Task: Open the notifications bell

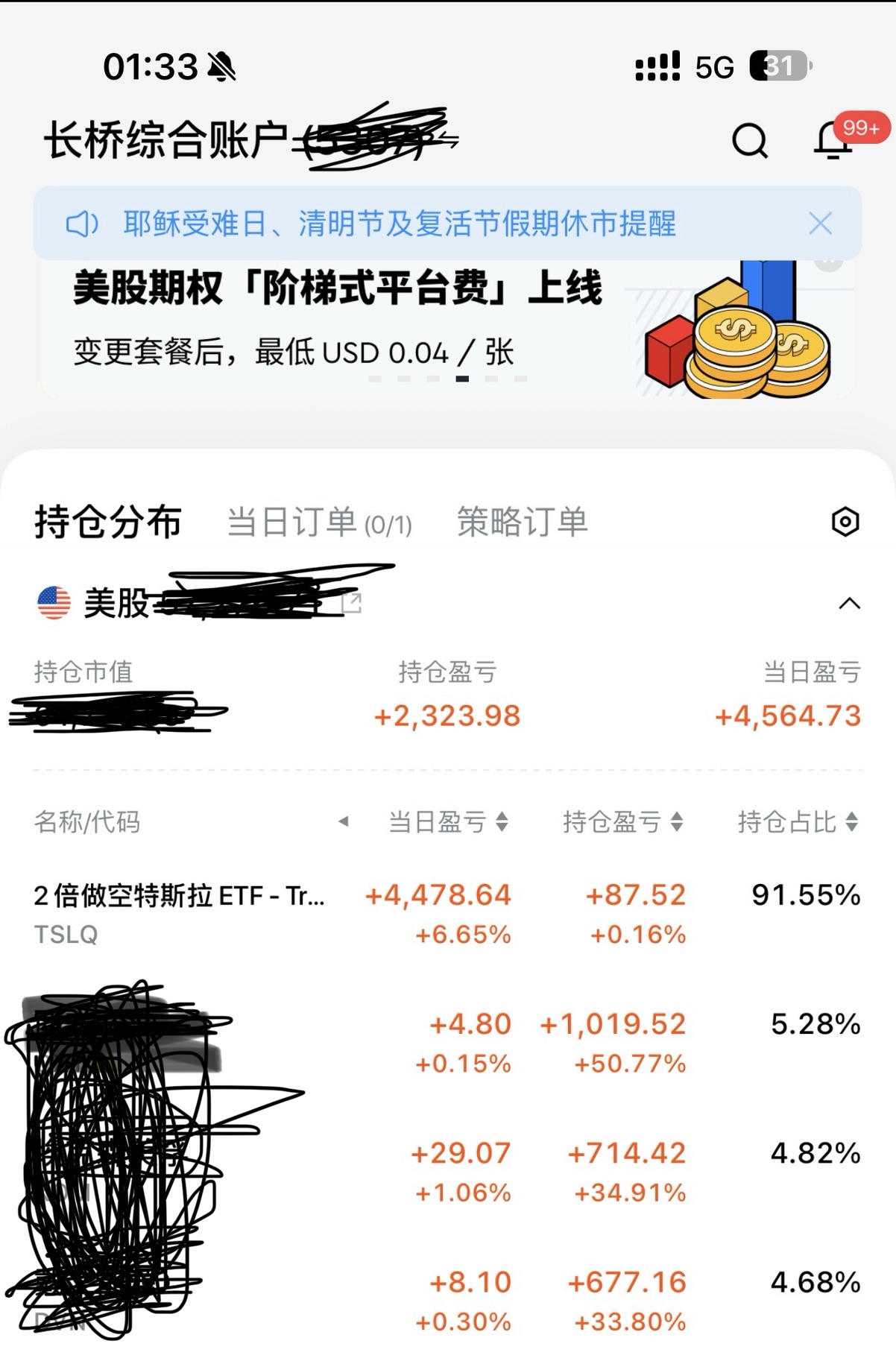Action: tap(833, 139)
